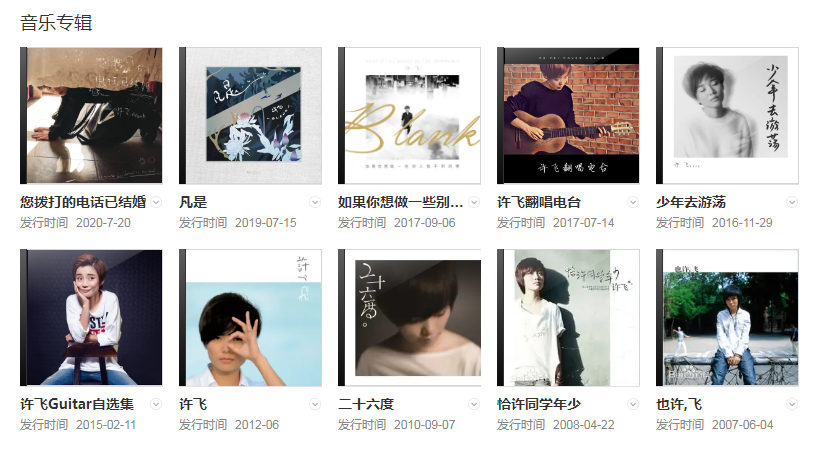Expand the arrow next to 少年去游荡
The image size is (818, 449).
pos(792,202)
